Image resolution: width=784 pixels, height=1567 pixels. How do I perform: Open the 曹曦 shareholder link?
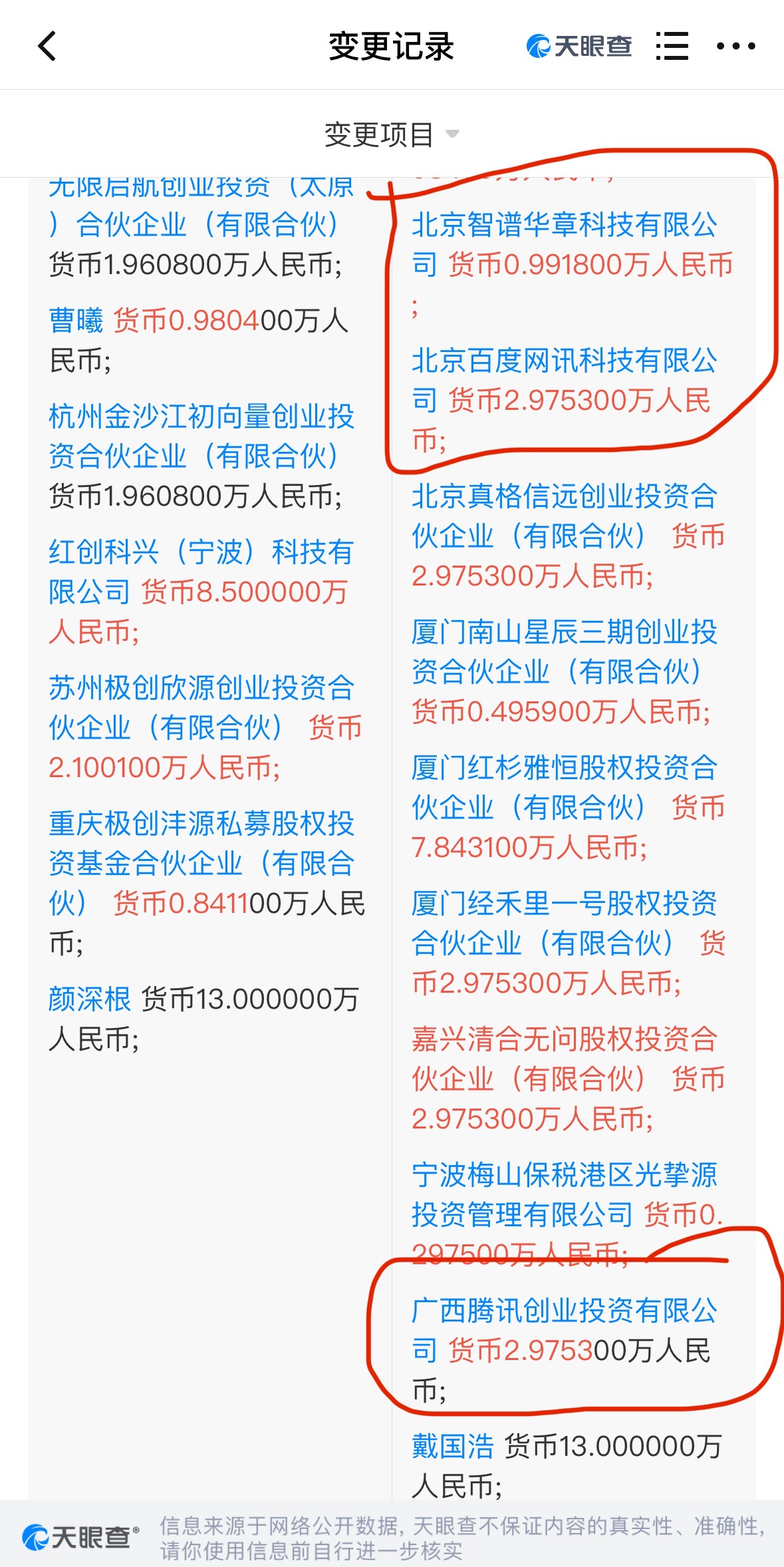pos(76,321)
